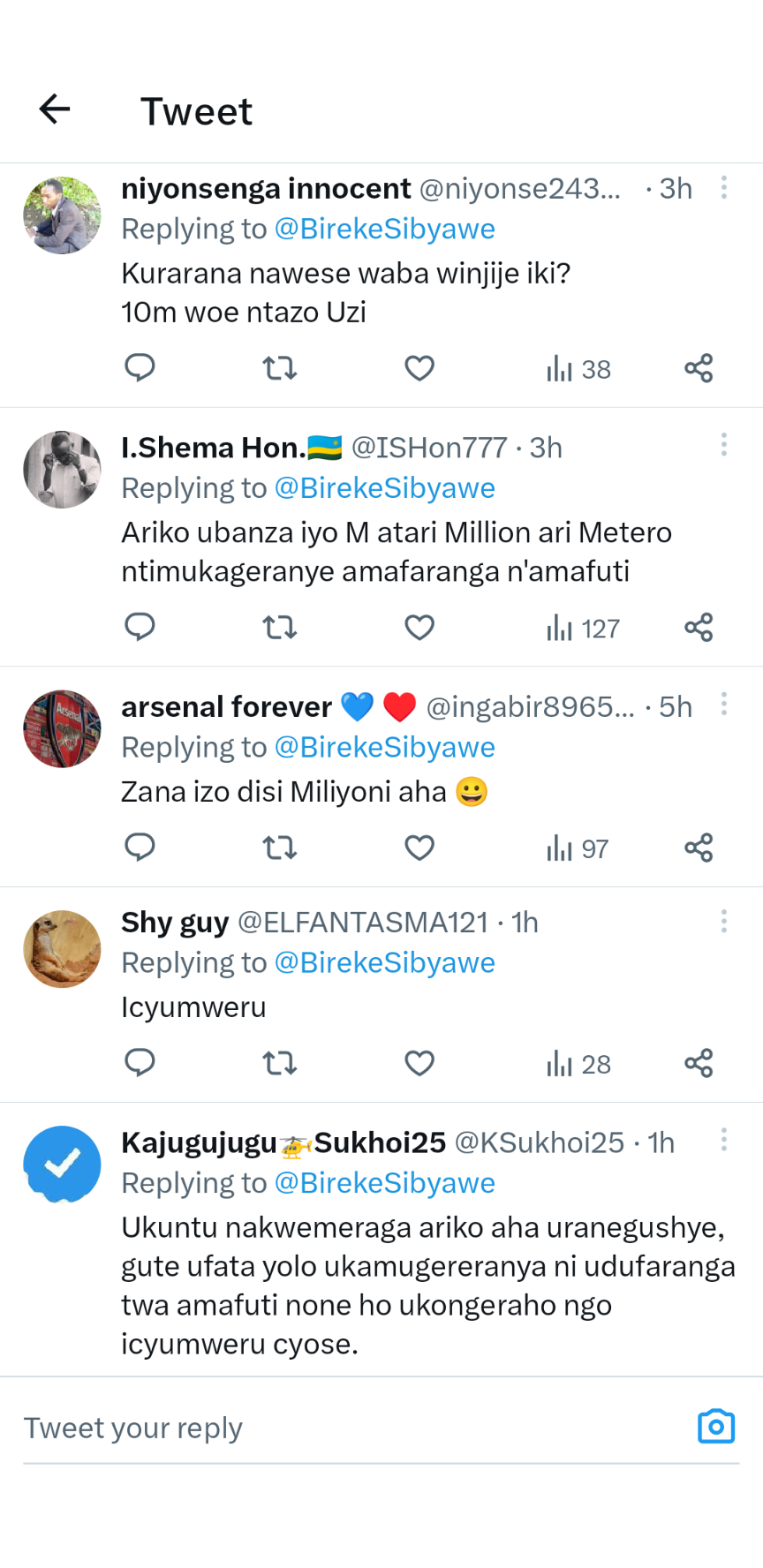Open overflow menu on niyonsenga innocent's reply
Viewport: 763px width, 1568px height.
(724, 187)
